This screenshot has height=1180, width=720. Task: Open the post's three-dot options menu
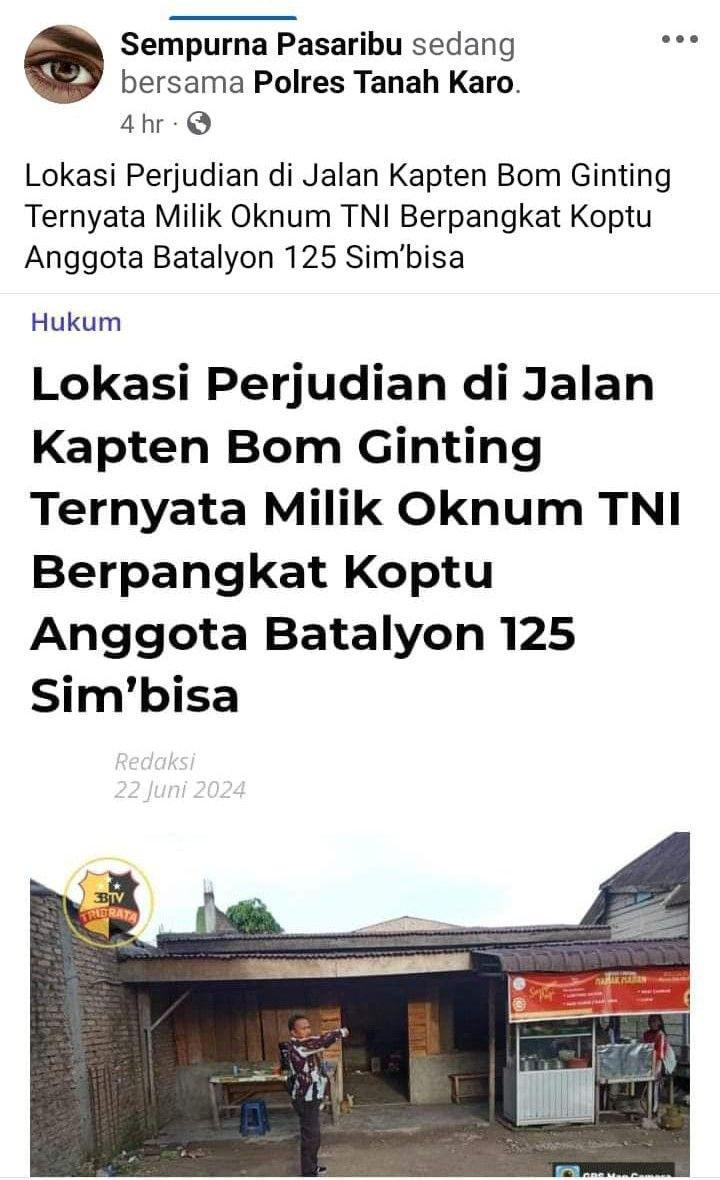point(680,40)
